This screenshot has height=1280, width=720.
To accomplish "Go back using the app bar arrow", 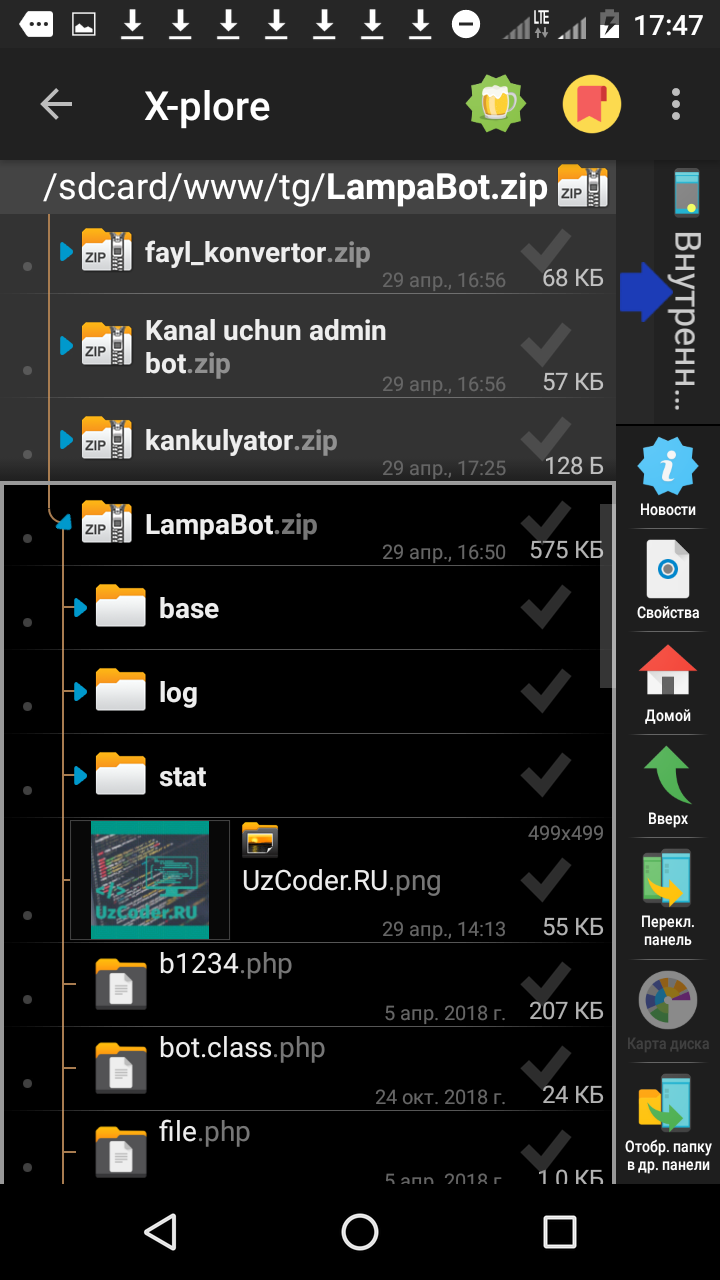I will click(56, 105).
